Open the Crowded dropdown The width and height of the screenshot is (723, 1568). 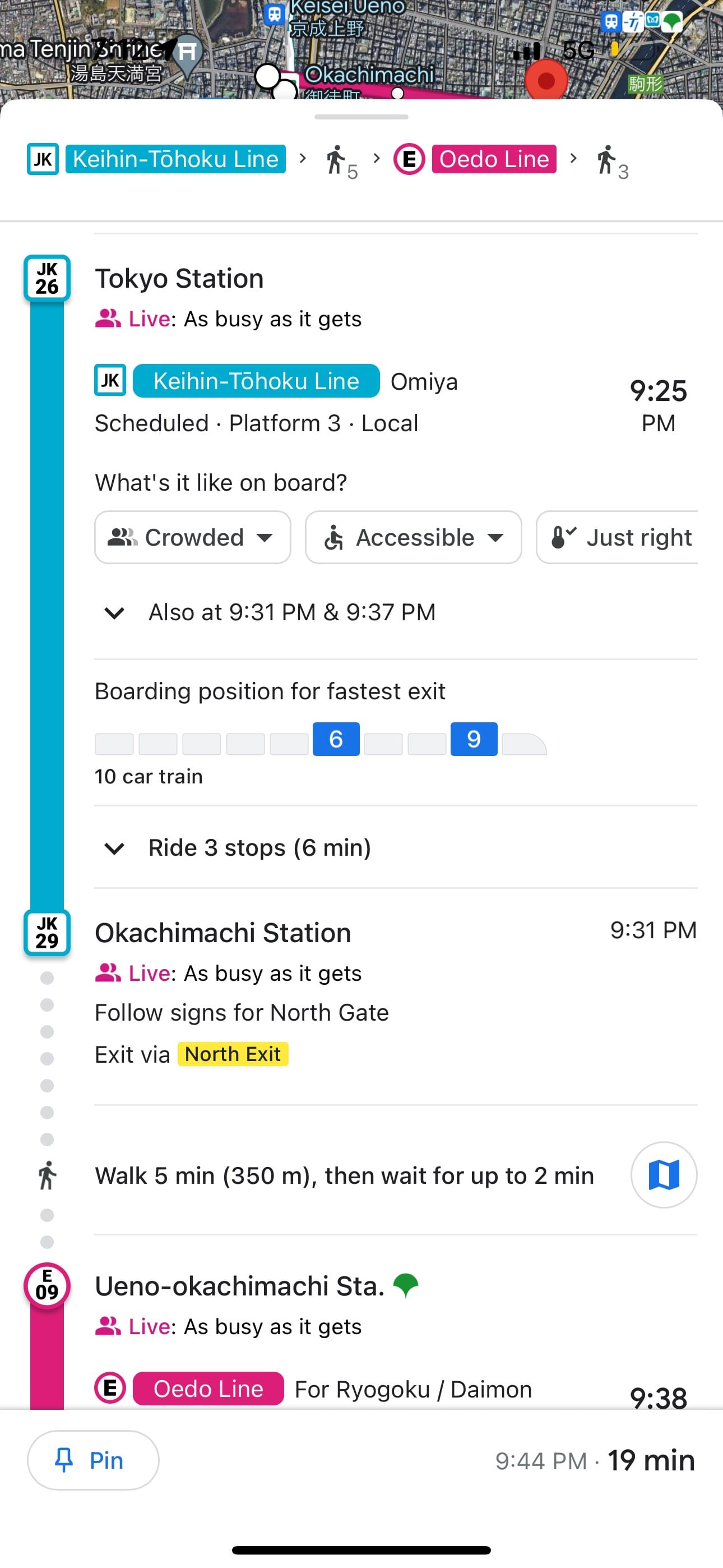click(192, 537)
